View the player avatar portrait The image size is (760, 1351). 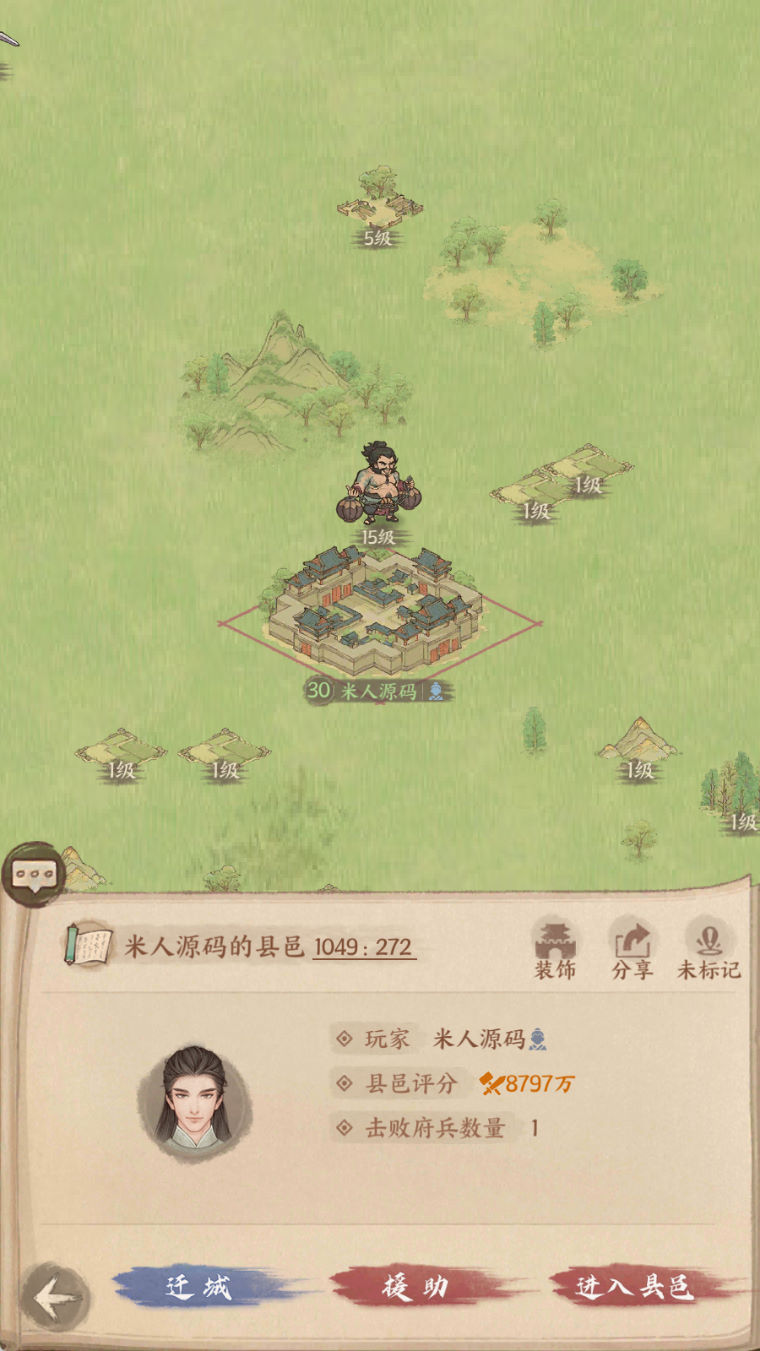tap(194, 1099)
